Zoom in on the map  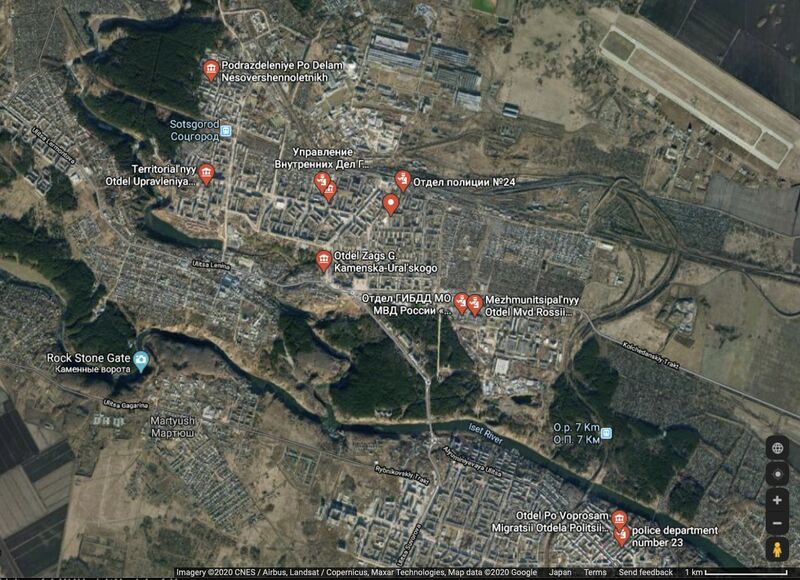click(777, 499)
